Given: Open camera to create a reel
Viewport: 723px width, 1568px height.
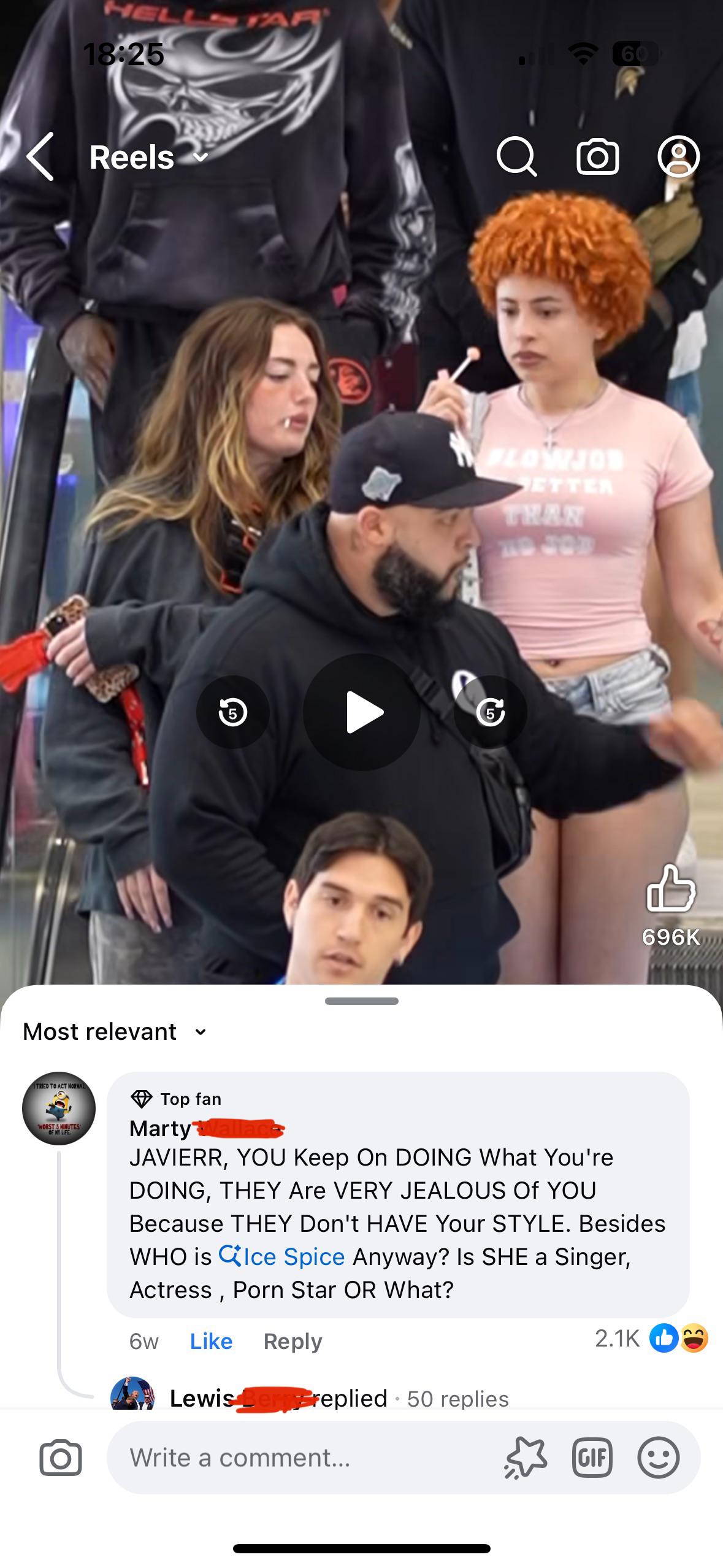Looking at the screenshot, I should tap(597, 157).
